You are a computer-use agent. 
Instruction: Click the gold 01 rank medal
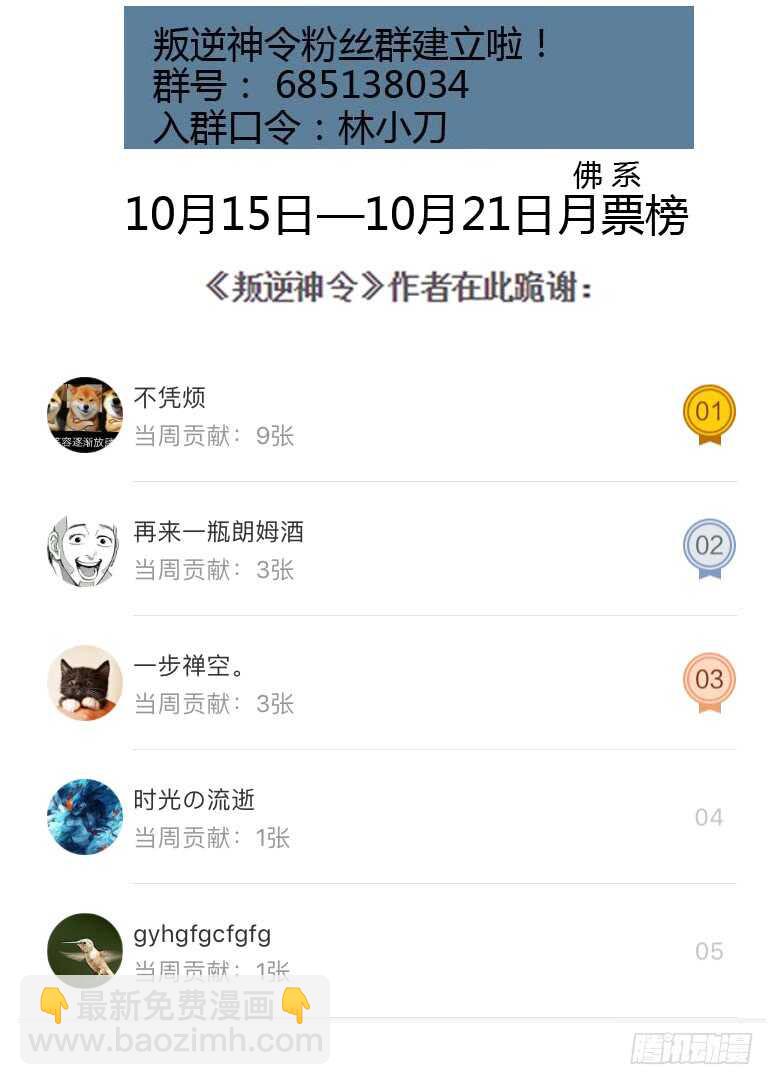709,412
